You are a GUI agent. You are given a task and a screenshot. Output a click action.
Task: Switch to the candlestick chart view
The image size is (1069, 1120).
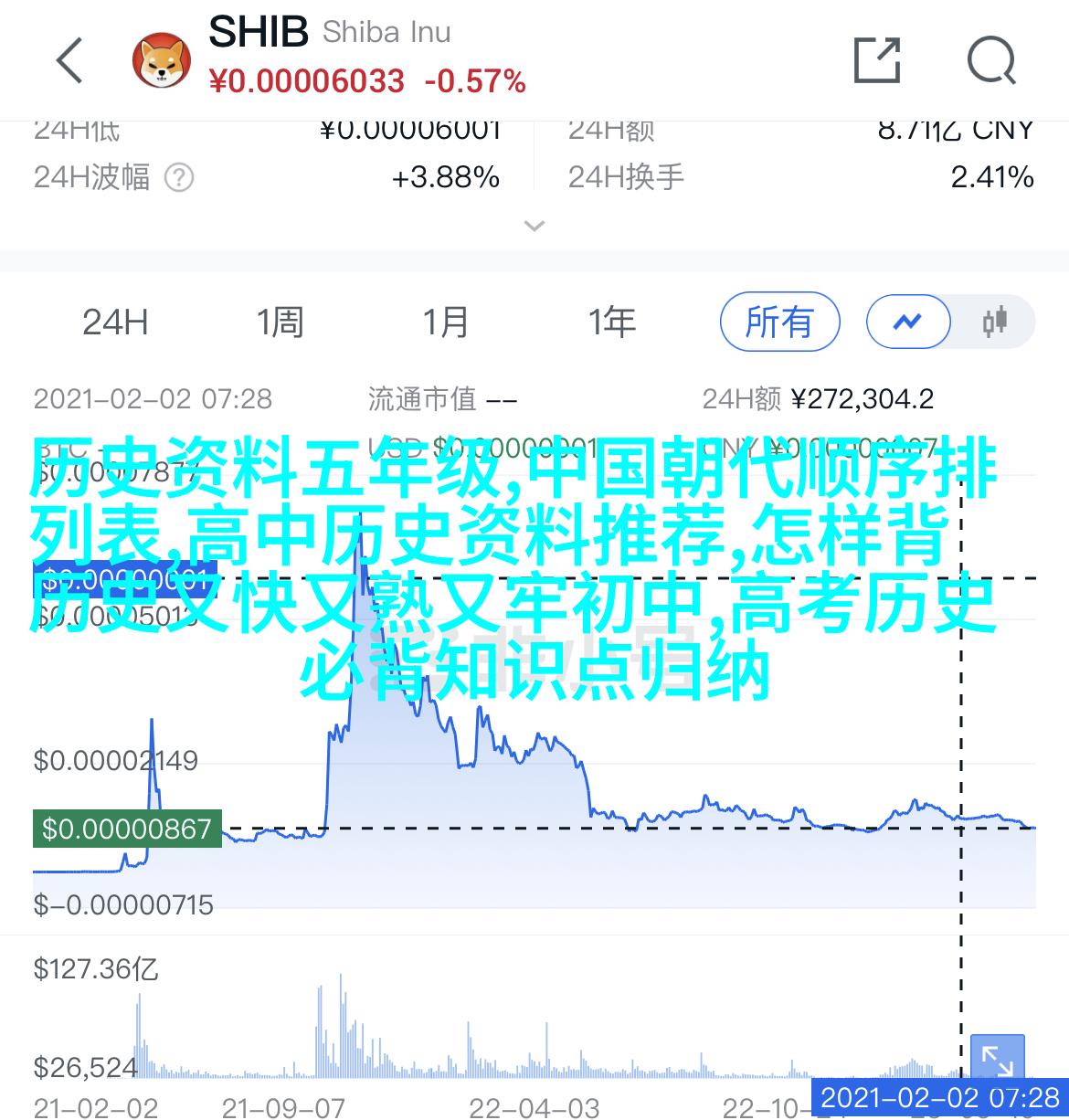pos(994,322)
